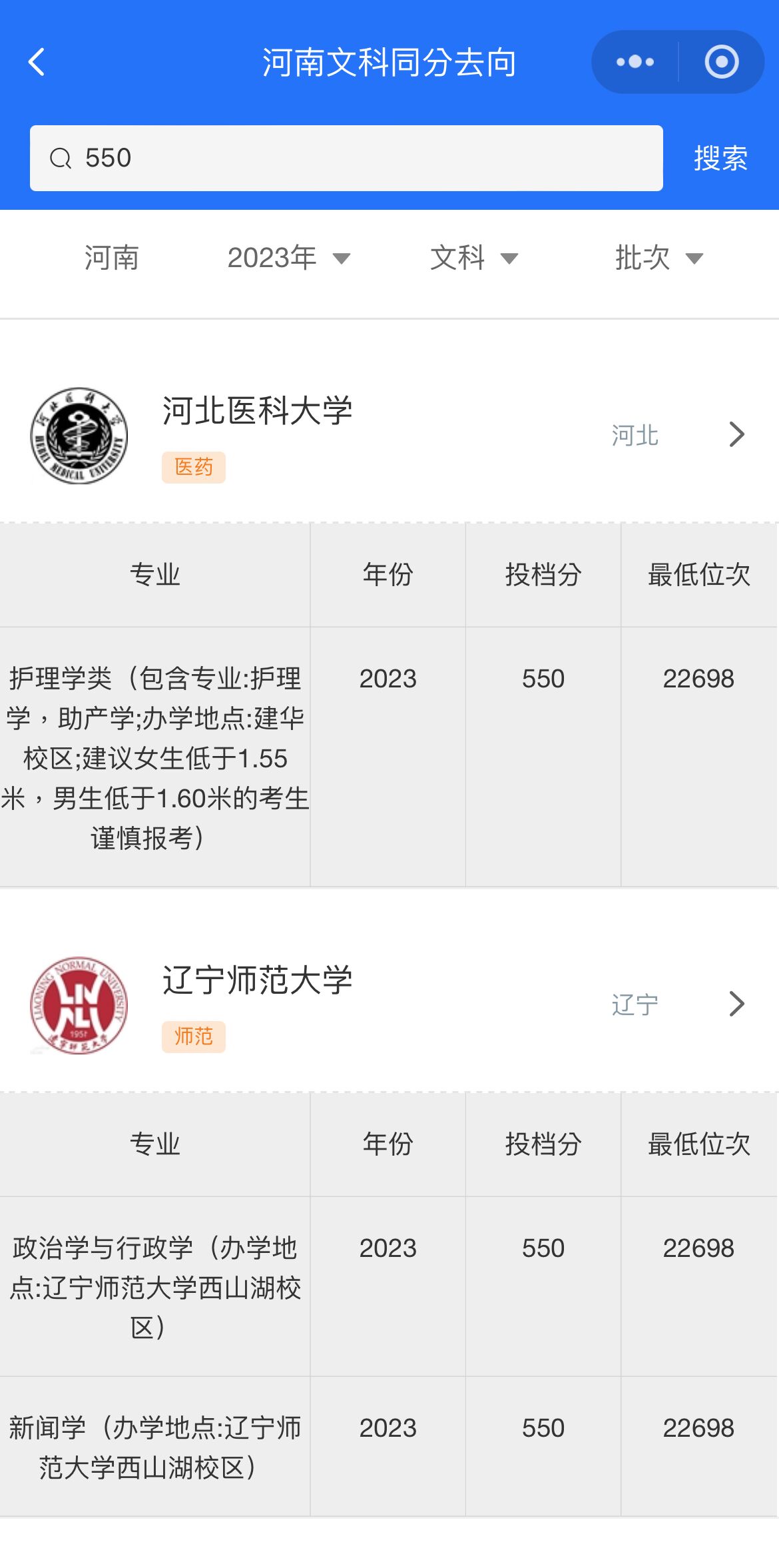Screen dimensions: 779x1568
Task: Expand the 2023年 year dropdown
Action: 289,258
